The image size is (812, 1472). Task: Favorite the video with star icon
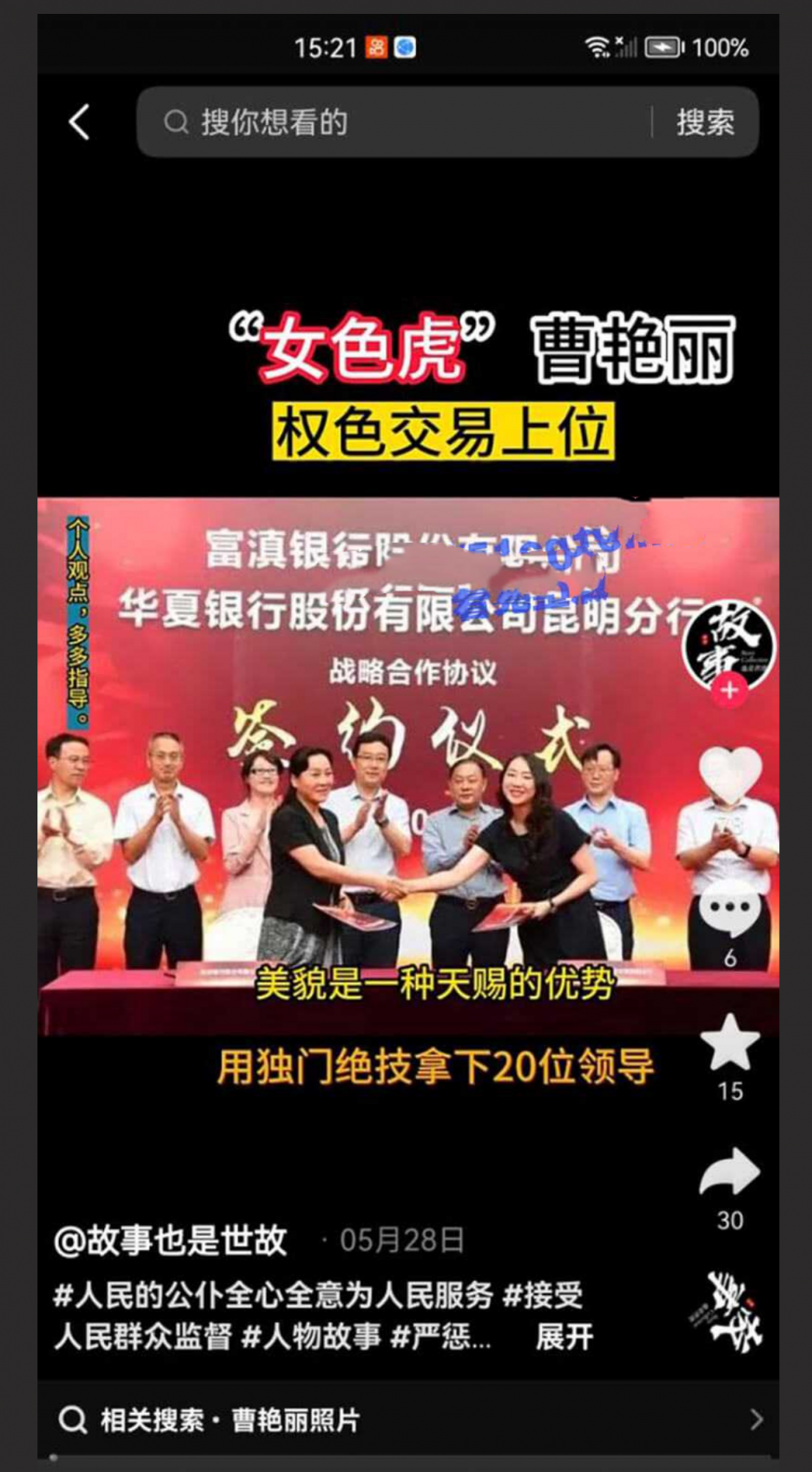729,1042
